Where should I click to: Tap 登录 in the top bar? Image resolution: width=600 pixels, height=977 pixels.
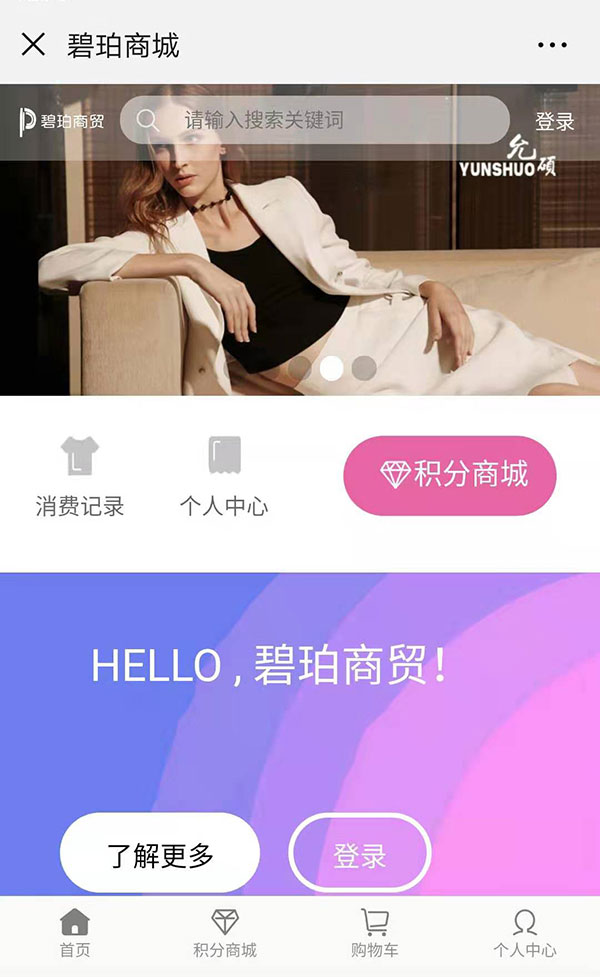pos(554,122)
